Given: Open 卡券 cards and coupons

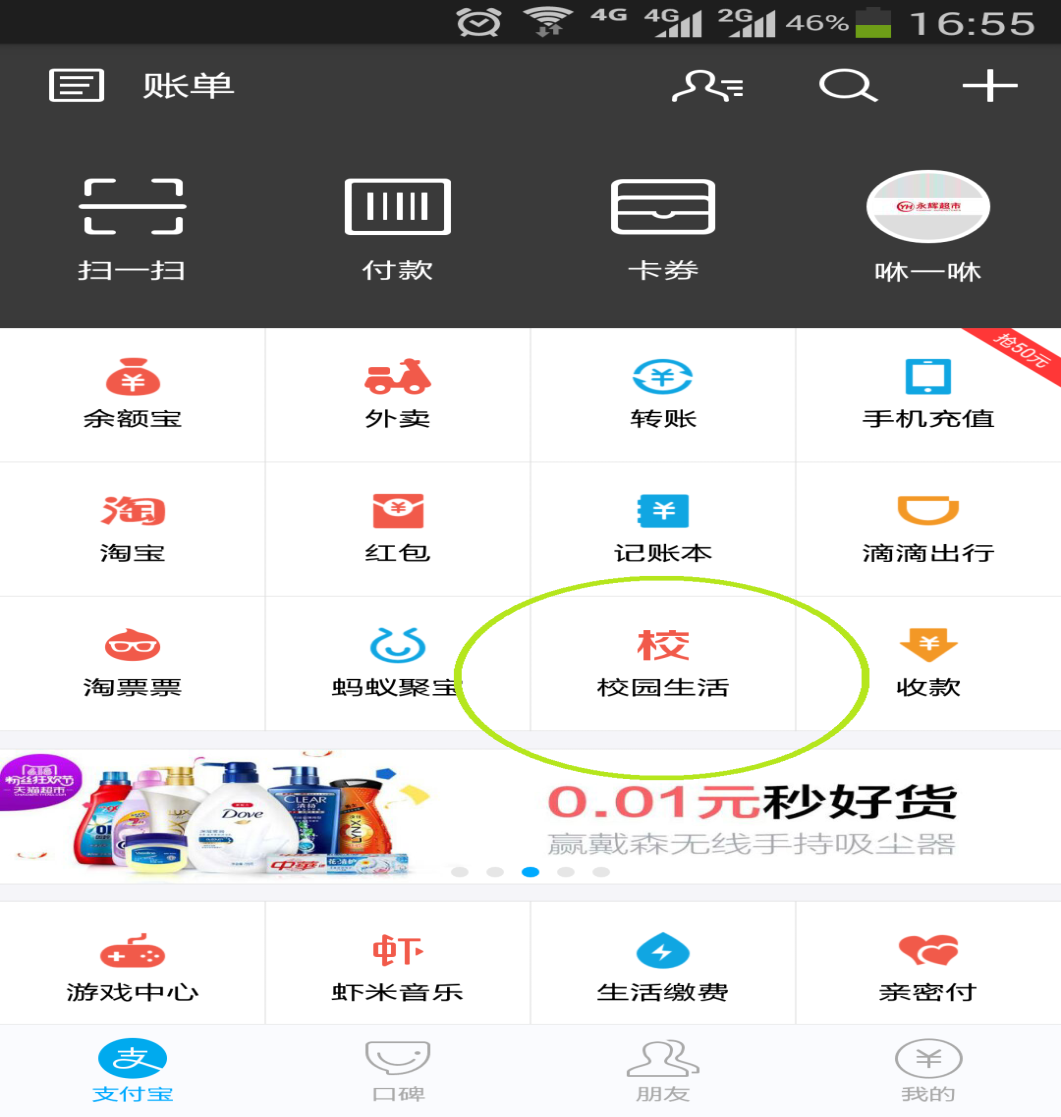Looking at the screenshot, I should click(662, 228).
